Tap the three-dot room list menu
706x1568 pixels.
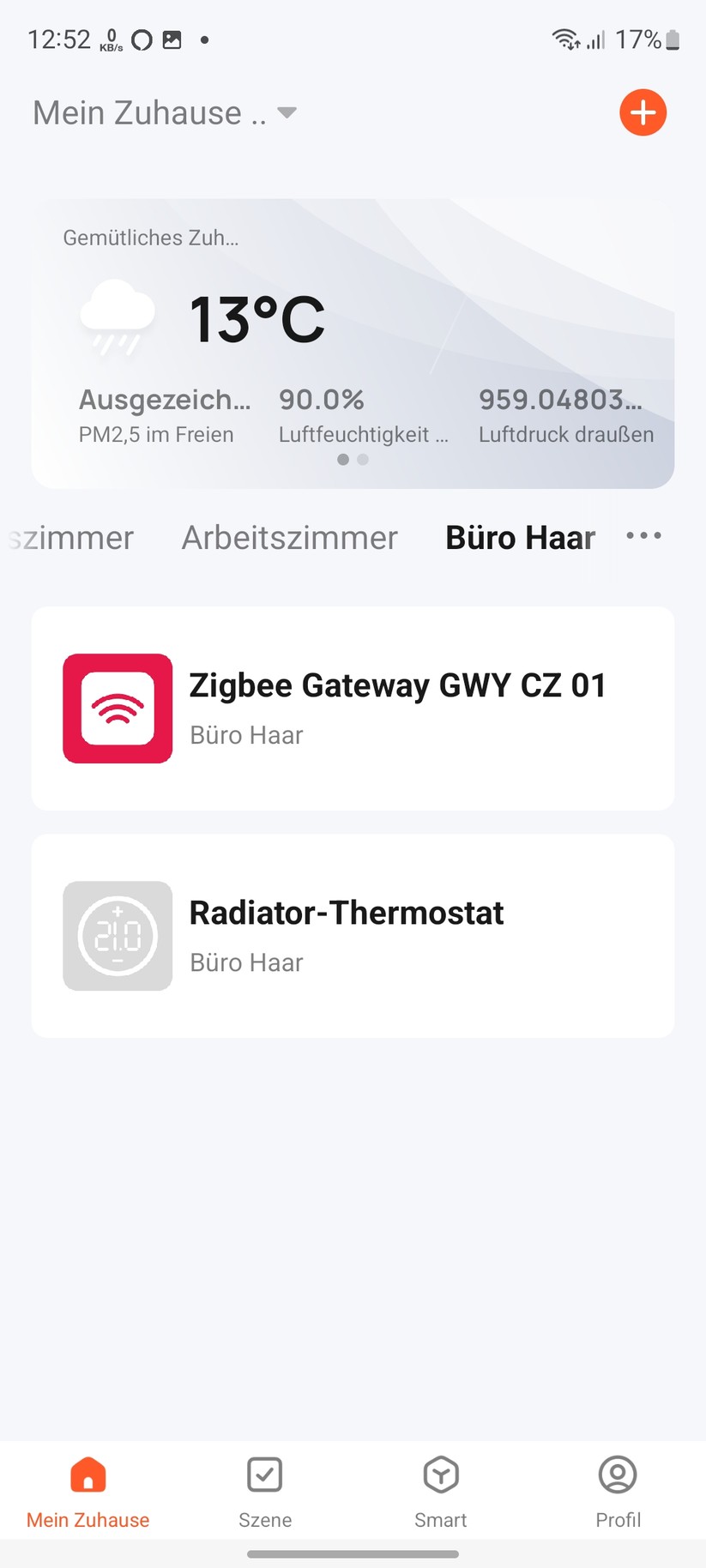tap(643, 535)
